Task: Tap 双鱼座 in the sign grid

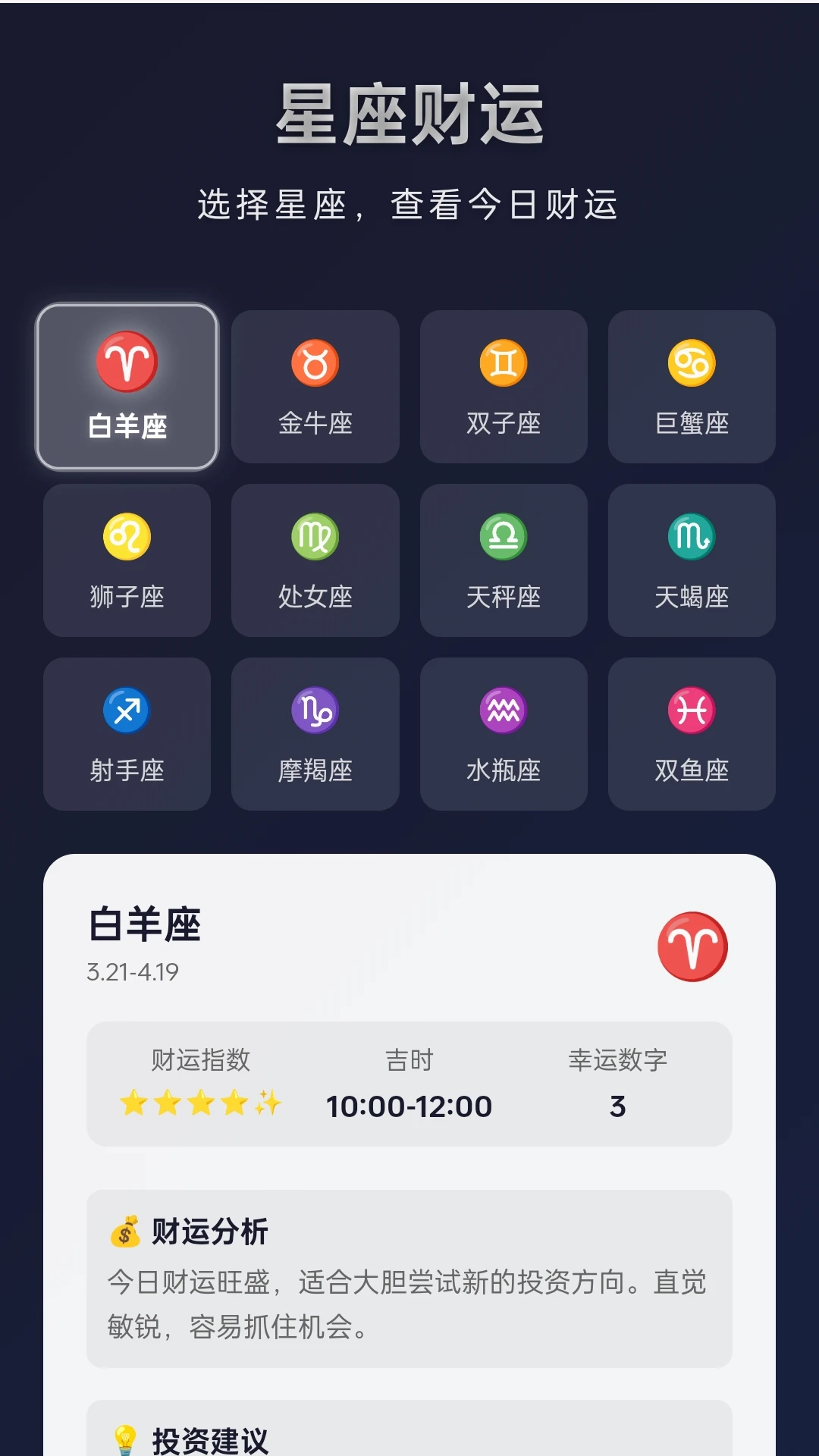Action: coord(692,734)
